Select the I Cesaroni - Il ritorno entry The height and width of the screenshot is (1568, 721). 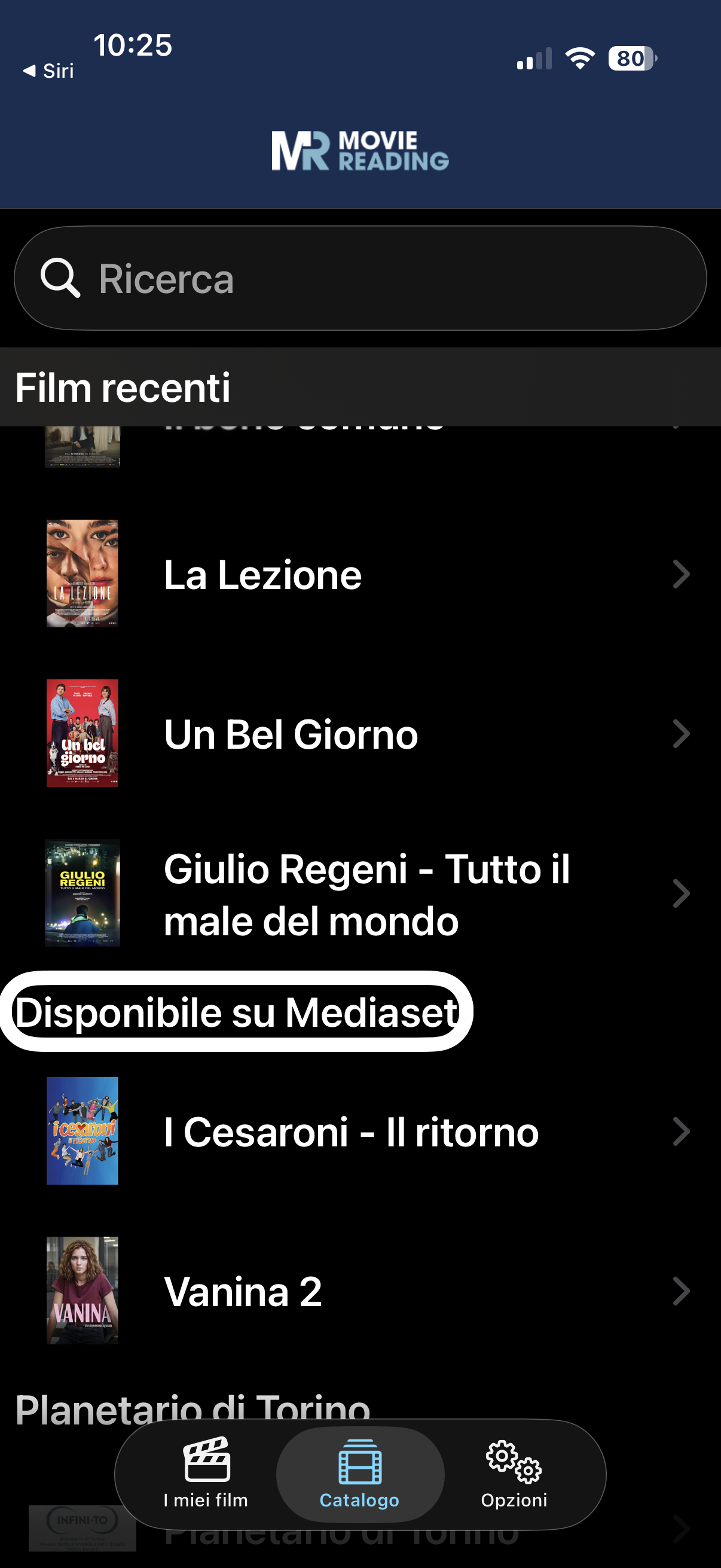(351, 1131)
